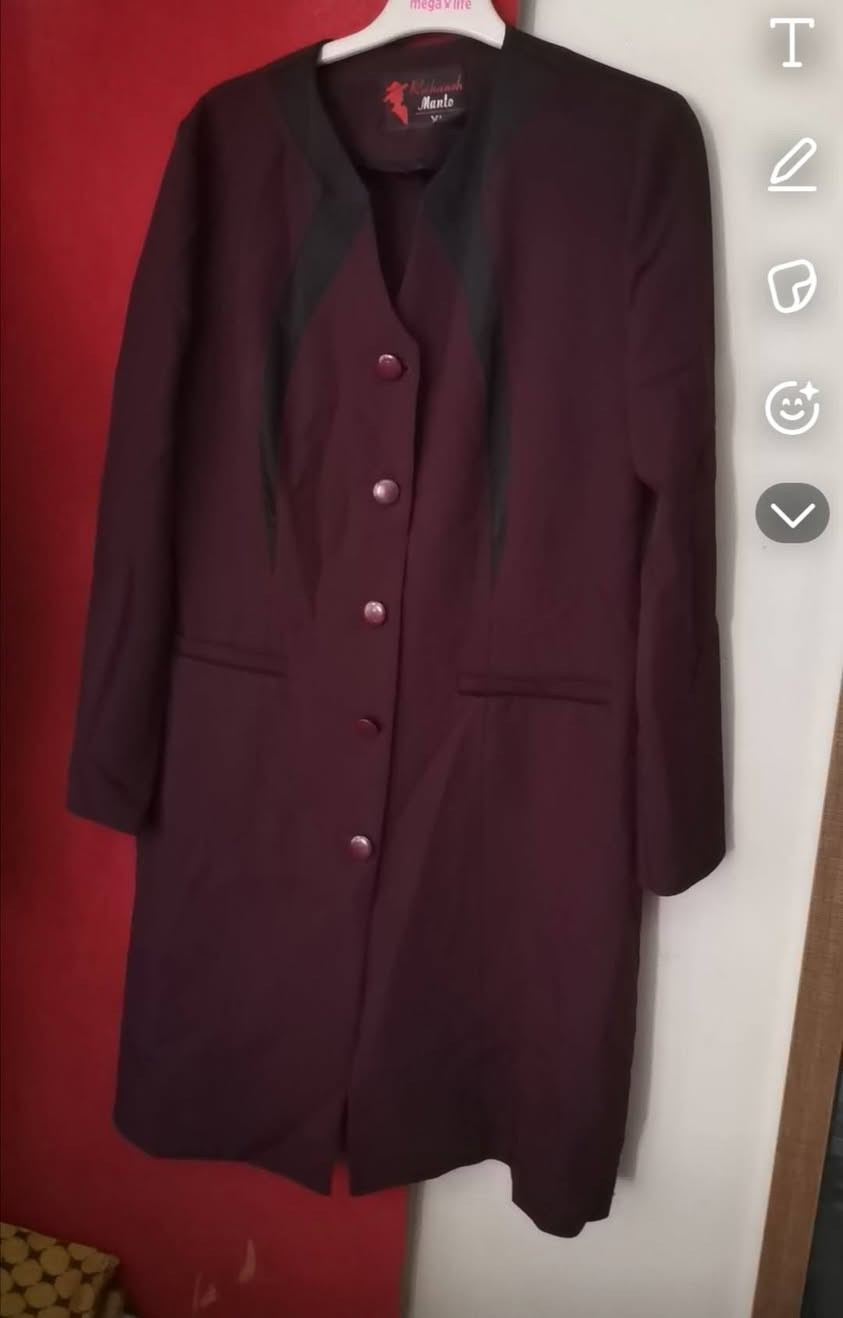The image size is (843, 1318).
Task: Tap the smiley face with sparkle icon
Action: (x=792, y=408)
